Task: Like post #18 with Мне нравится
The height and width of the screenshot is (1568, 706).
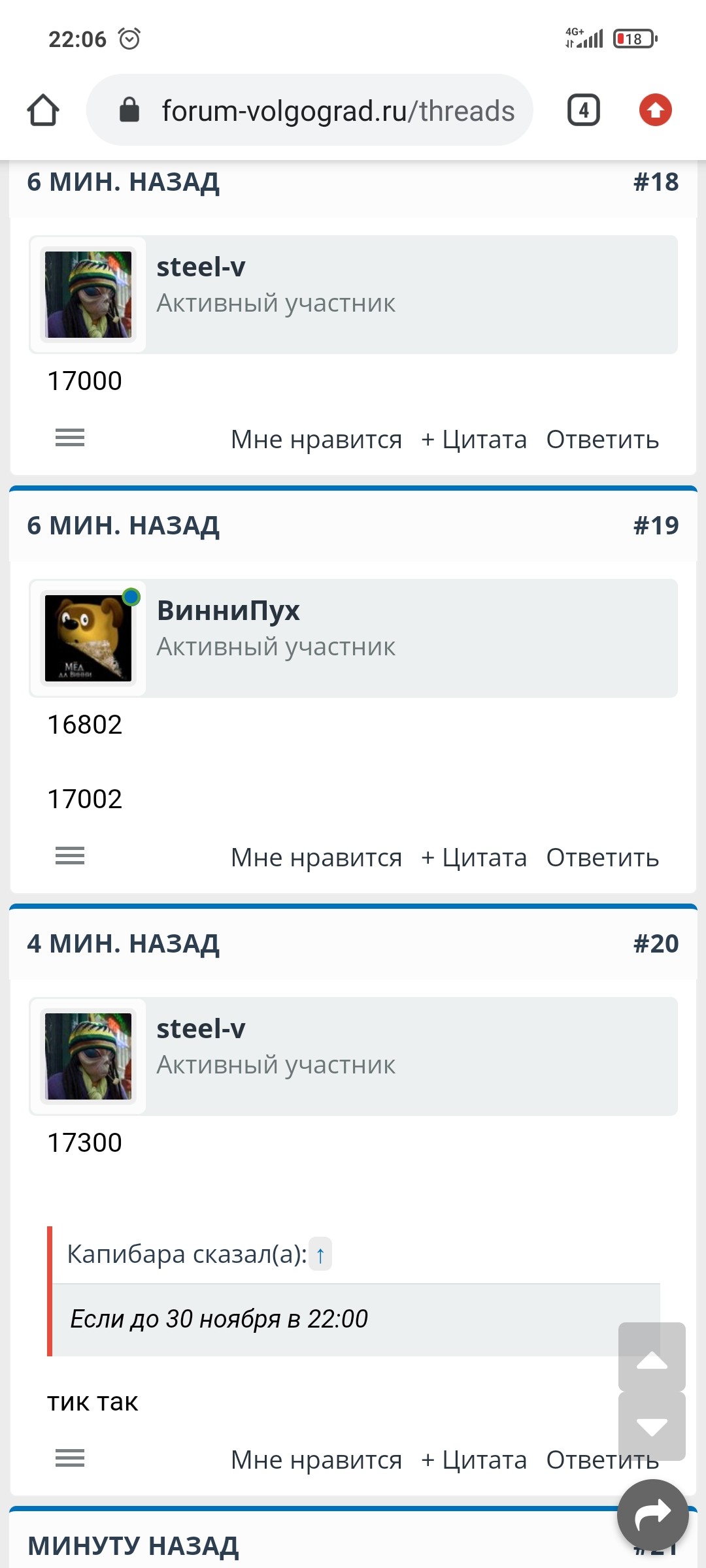Action: click(x=316, y=440)
